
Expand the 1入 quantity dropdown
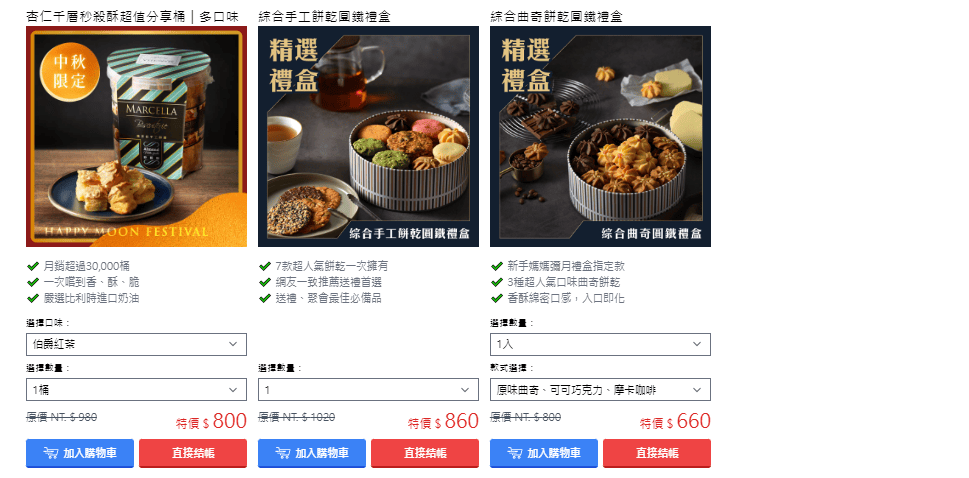click(x=600, y=345)
